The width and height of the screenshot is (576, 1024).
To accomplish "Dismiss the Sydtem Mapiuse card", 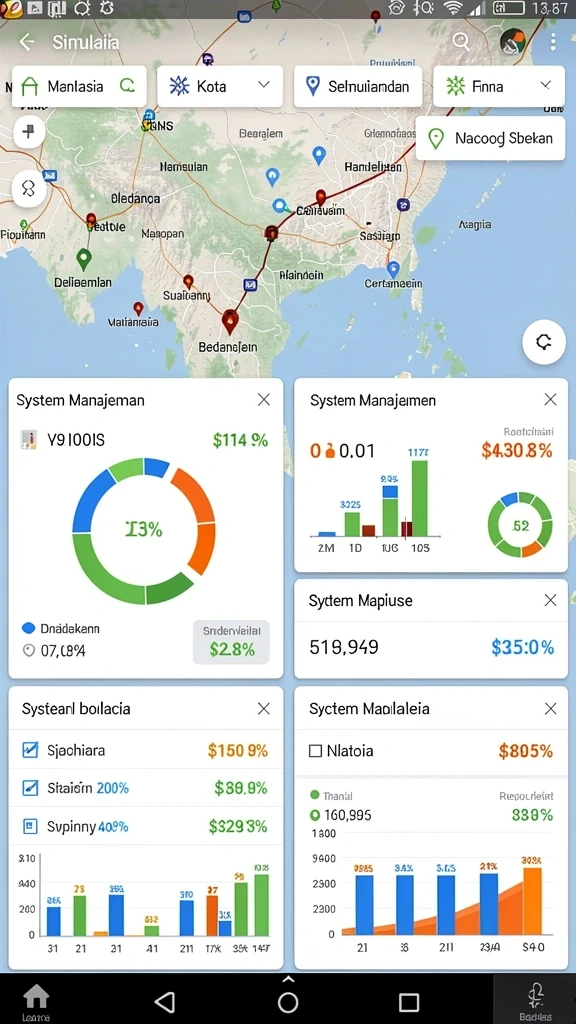I will (551, 600).
